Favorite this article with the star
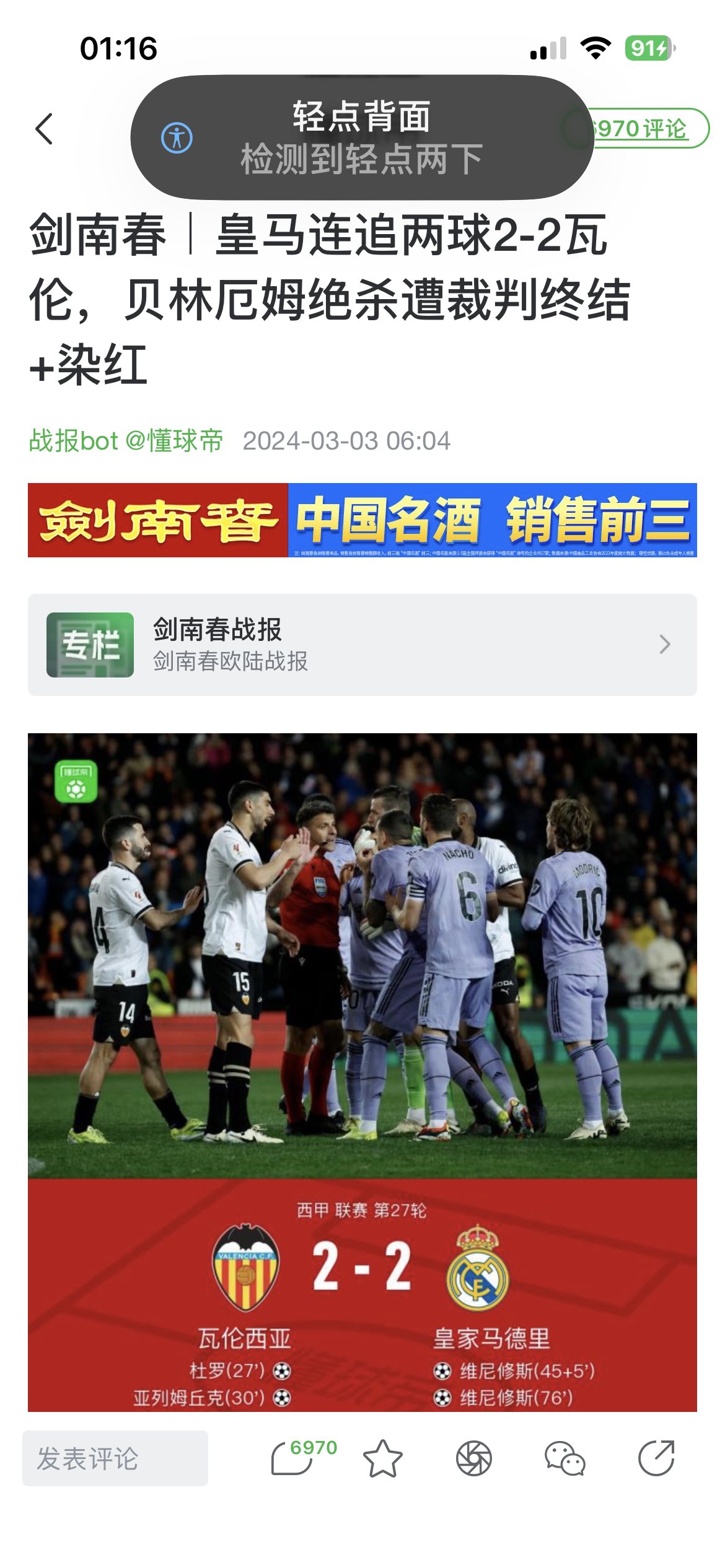Screen dimensions: 725x1568 tap(382, 1458)
